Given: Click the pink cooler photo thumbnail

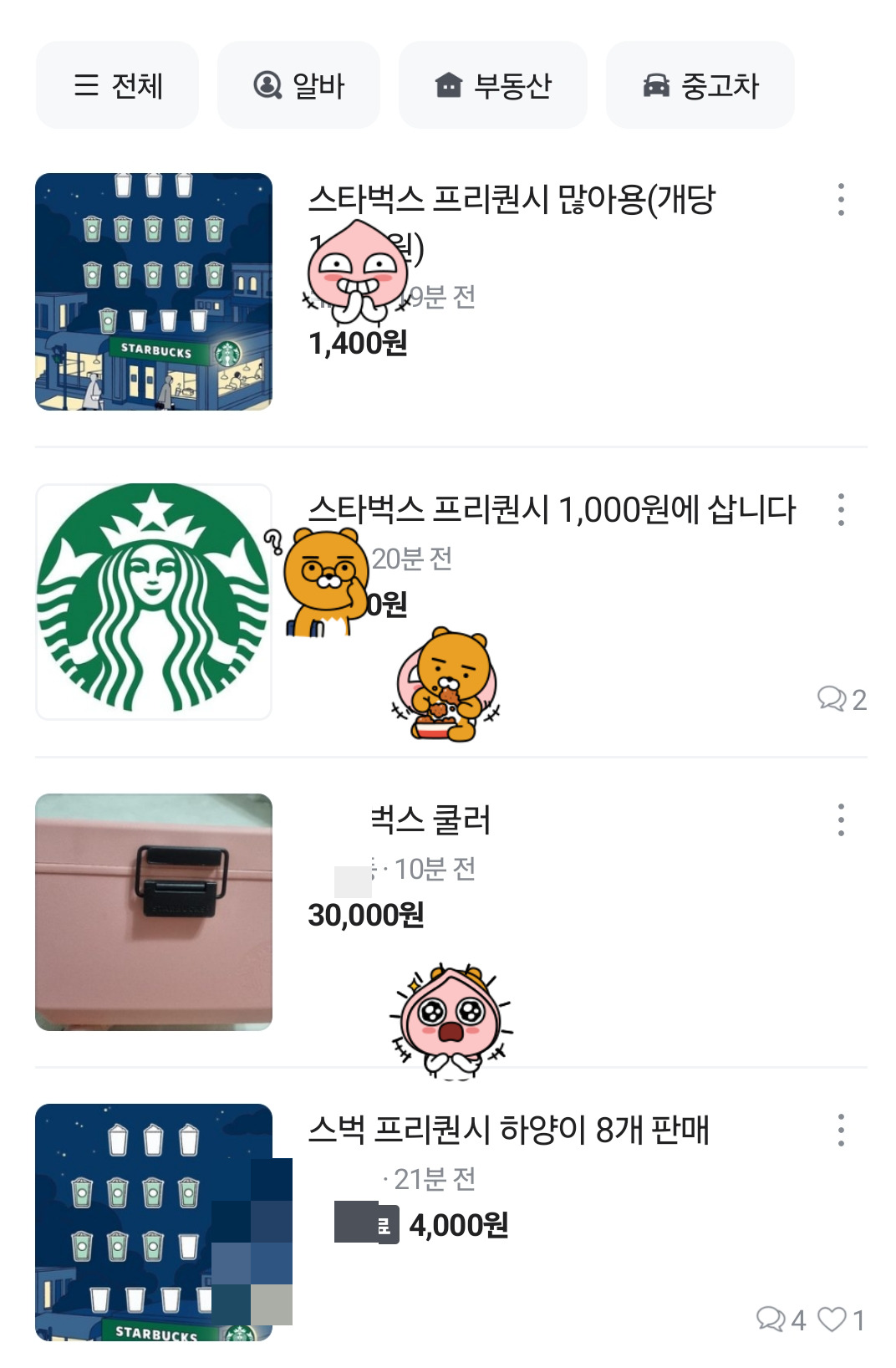Looking at the screenshot, I should coord(155,911).
